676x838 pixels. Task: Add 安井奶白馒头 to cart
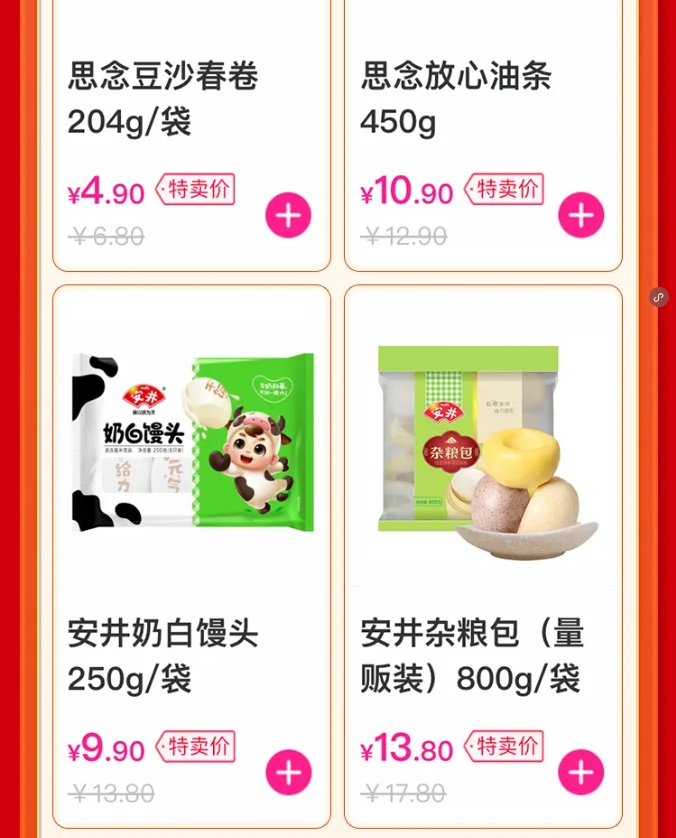288,772
